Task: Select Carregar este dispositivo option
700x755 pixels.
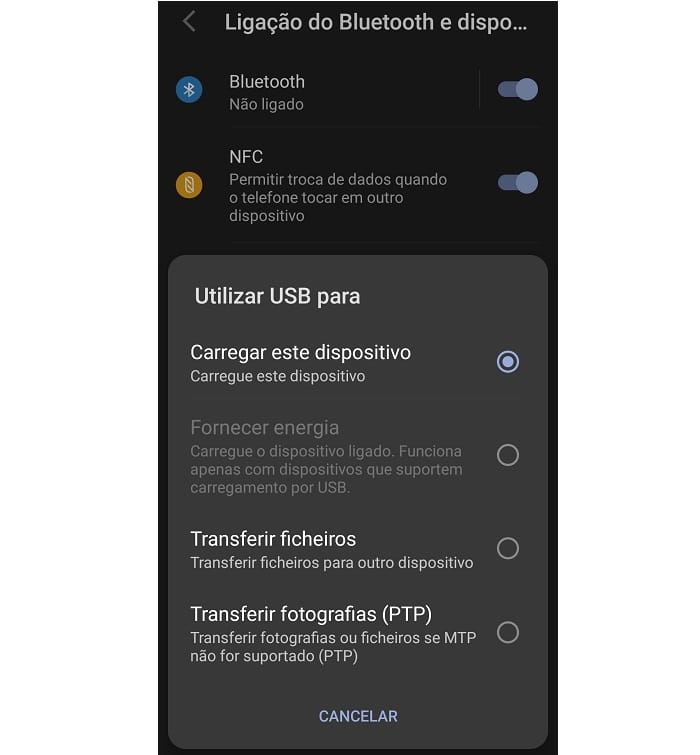Action: coord(507,362)
